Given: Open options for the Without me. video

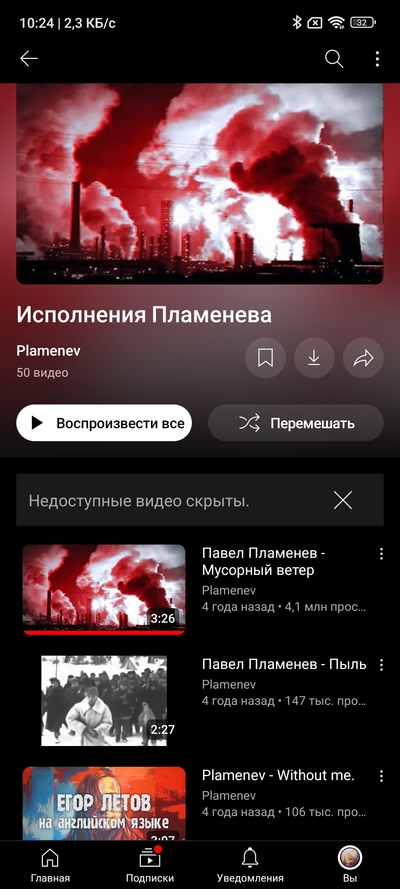Looking at the screenshot, I should coord(381,776).
